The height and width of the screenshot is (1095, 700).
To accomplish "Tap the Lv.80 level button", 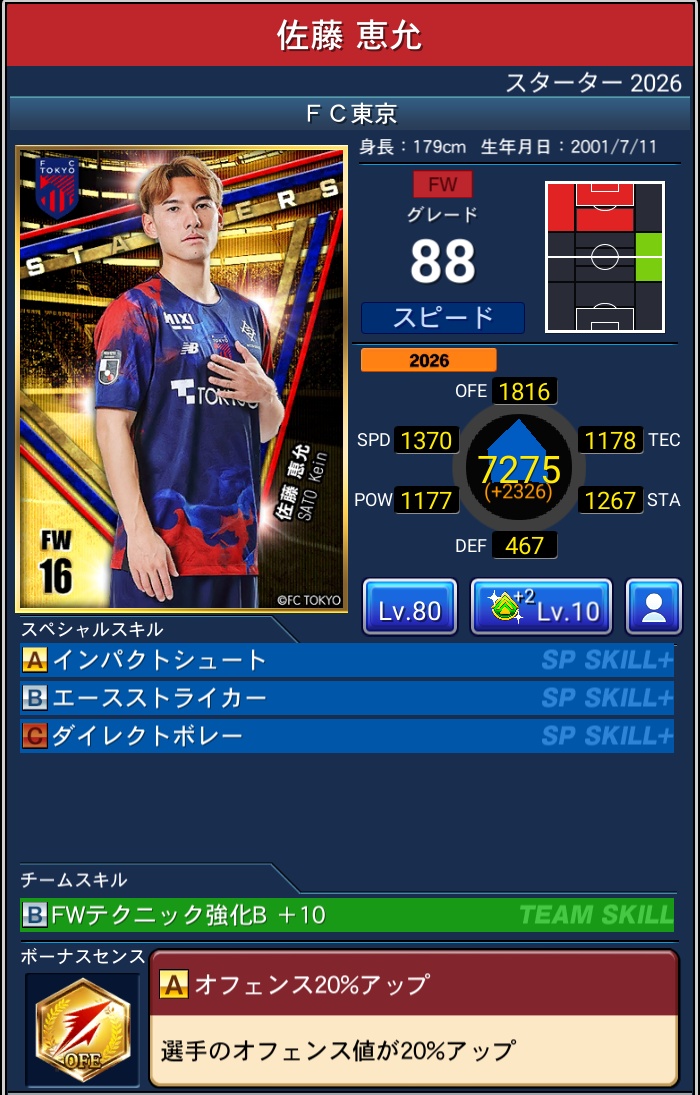I will [x=409, y=607].
